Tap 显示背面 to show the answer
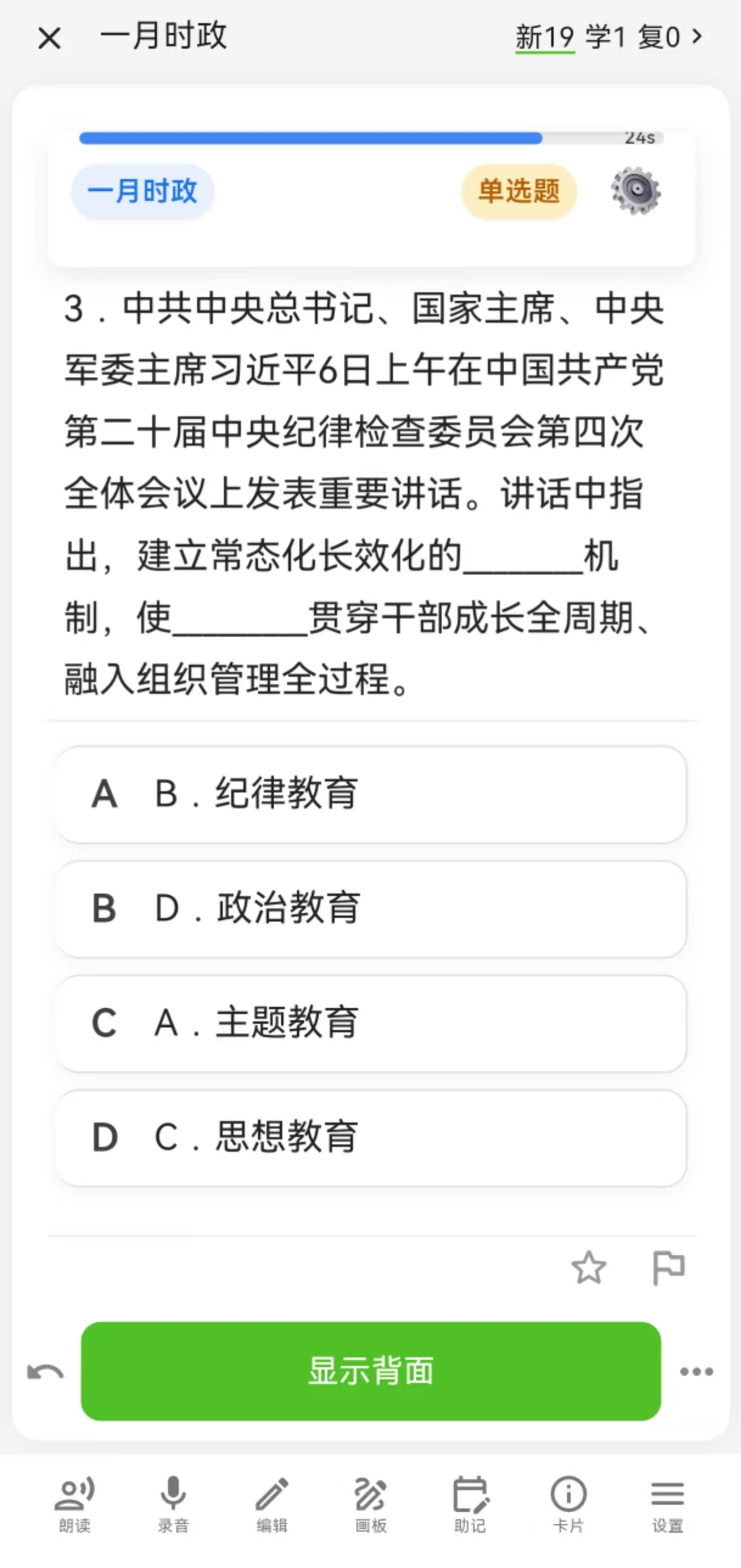The height and width of the screenshot is (1568, 741). tap(371, 1371)
